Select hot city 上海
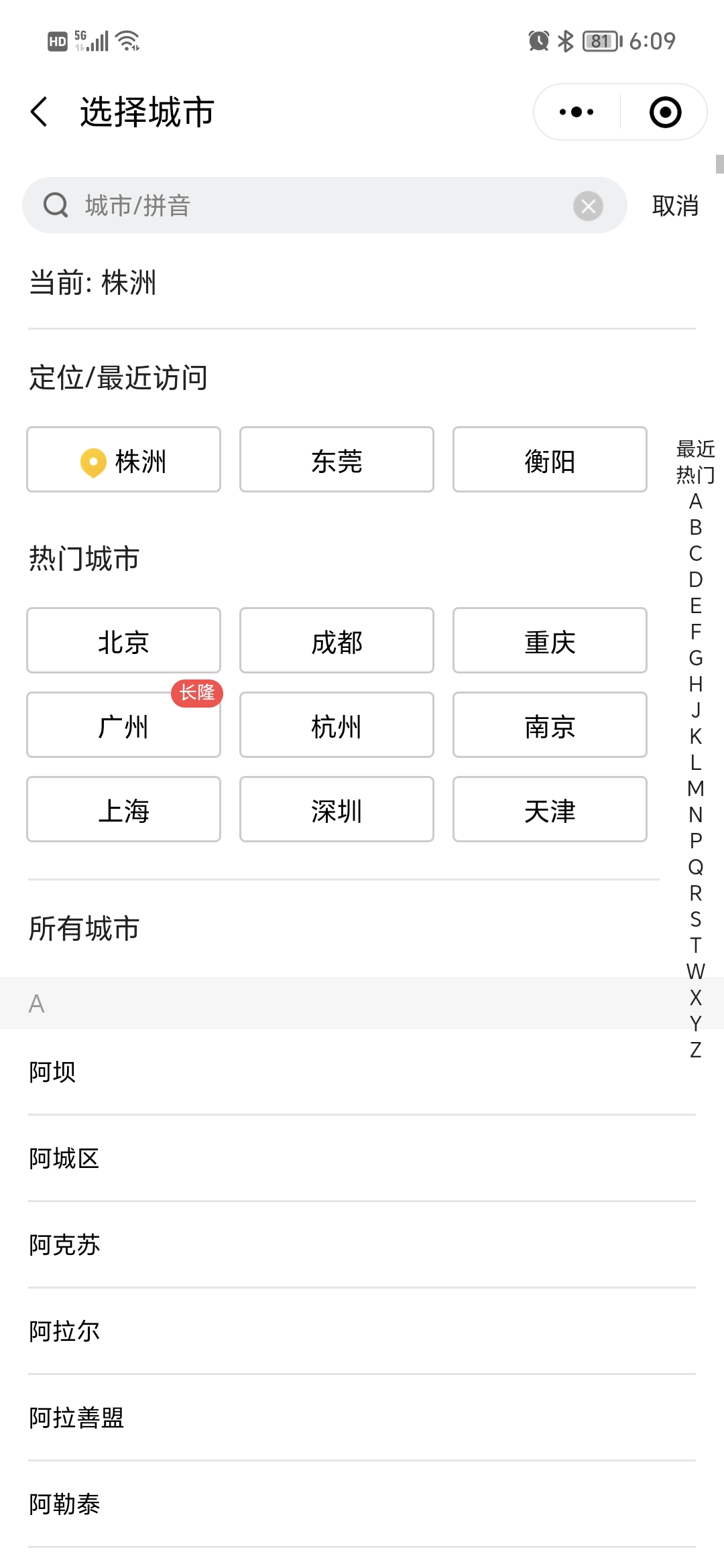Viewport: 724px width, 1568px height. pos(124,809)
